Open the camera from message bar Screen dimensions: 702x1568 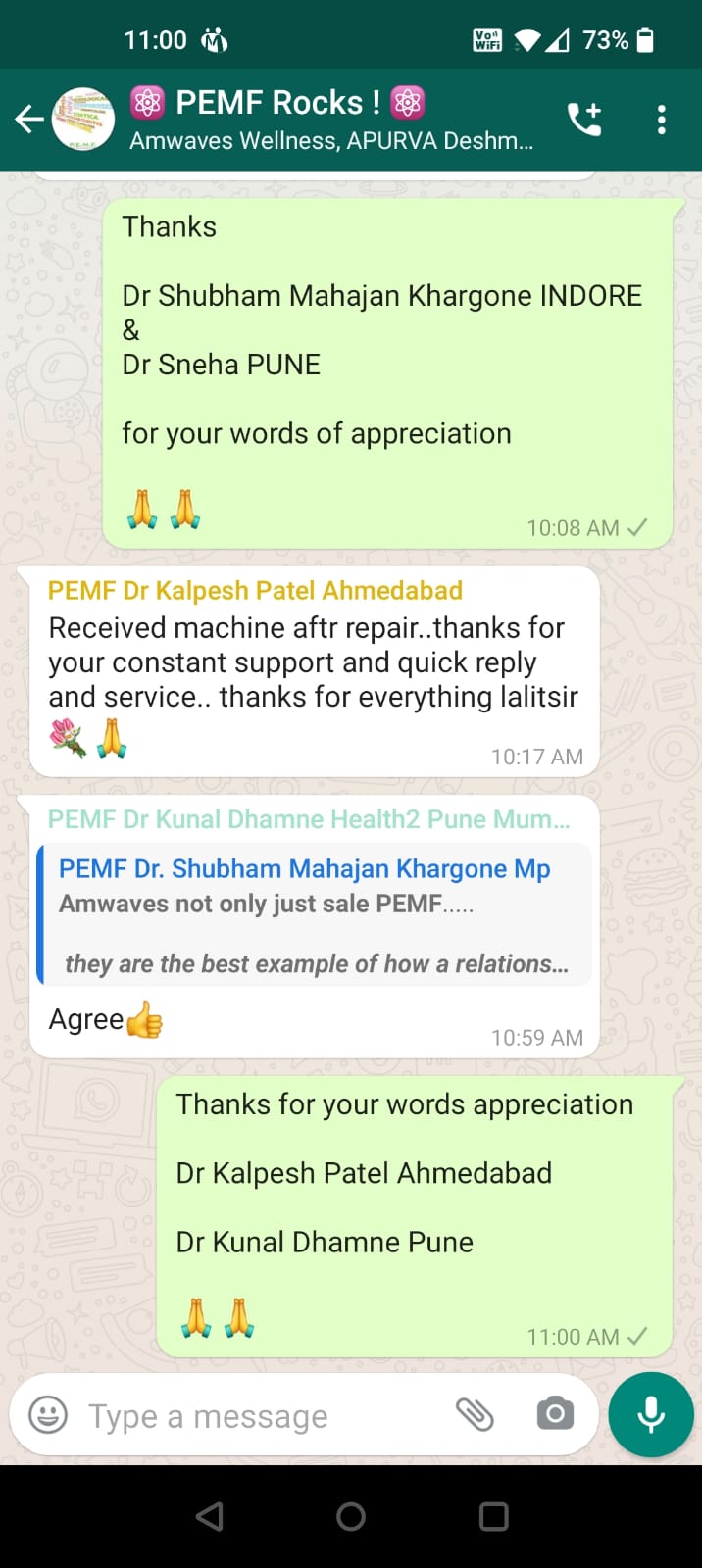[x=555, y=1414]
